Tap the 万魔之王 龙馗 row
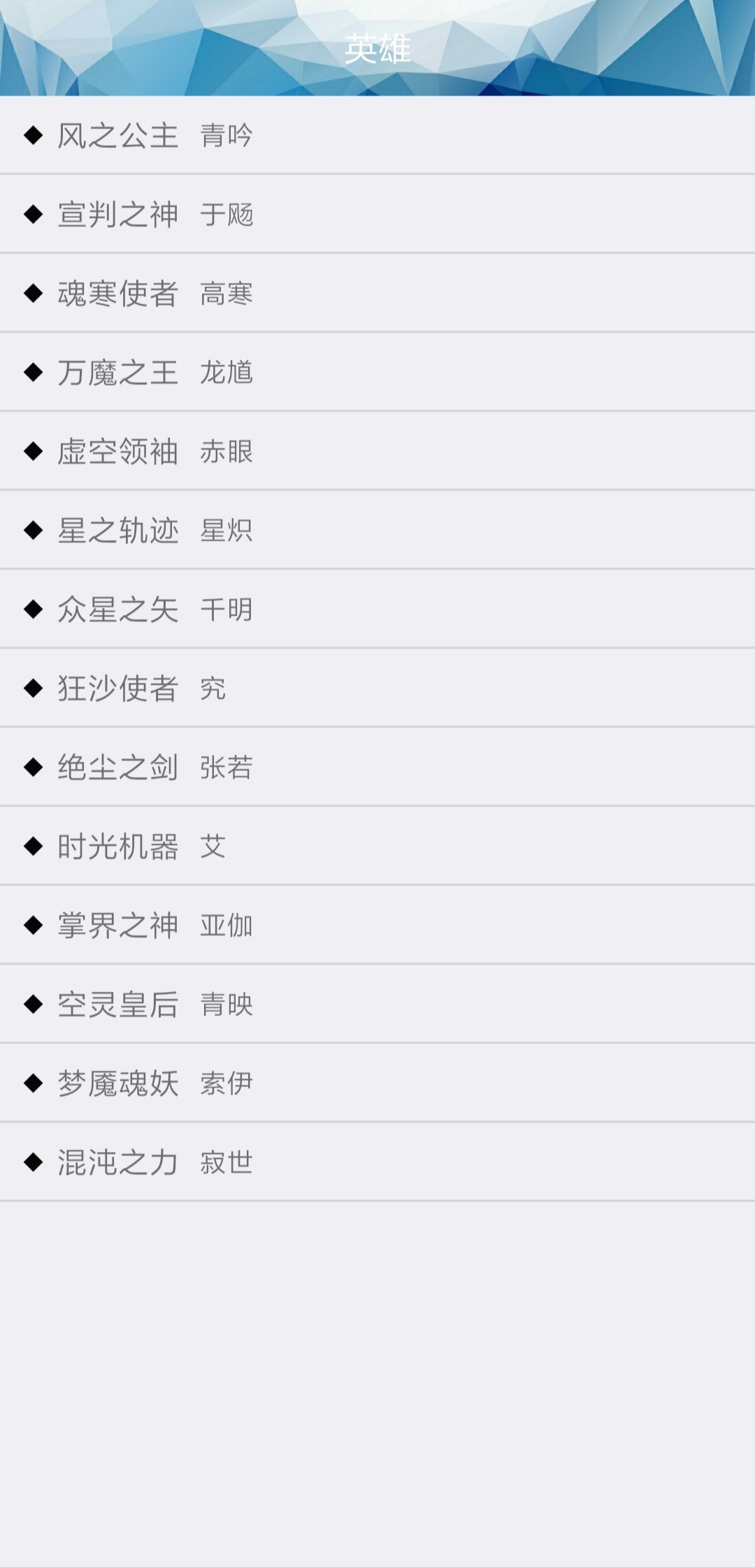This screenshot has width=755, height=1568. (377, 372)
